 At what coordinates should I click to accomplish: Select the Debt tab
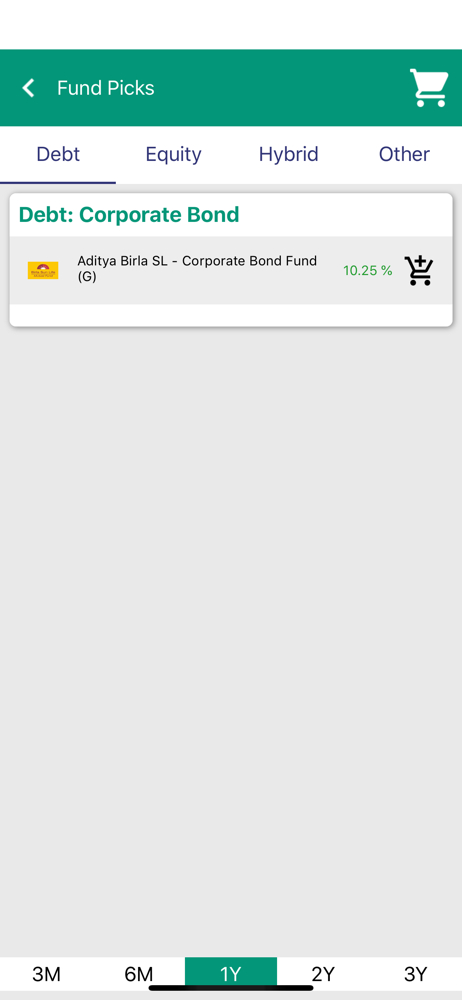[58, 154]
